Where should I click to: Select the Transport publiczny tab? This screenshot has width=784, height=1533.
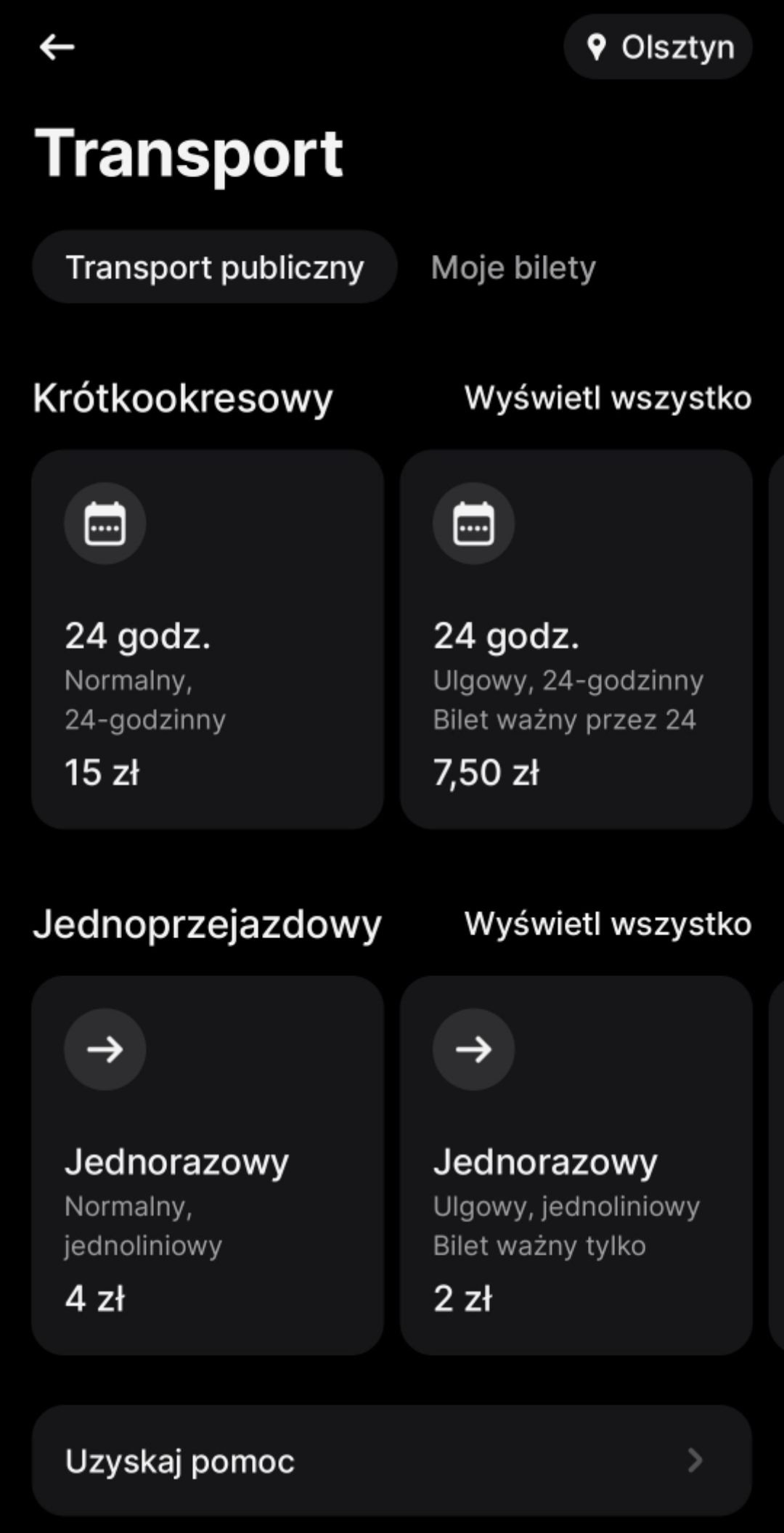pos(215,267)
